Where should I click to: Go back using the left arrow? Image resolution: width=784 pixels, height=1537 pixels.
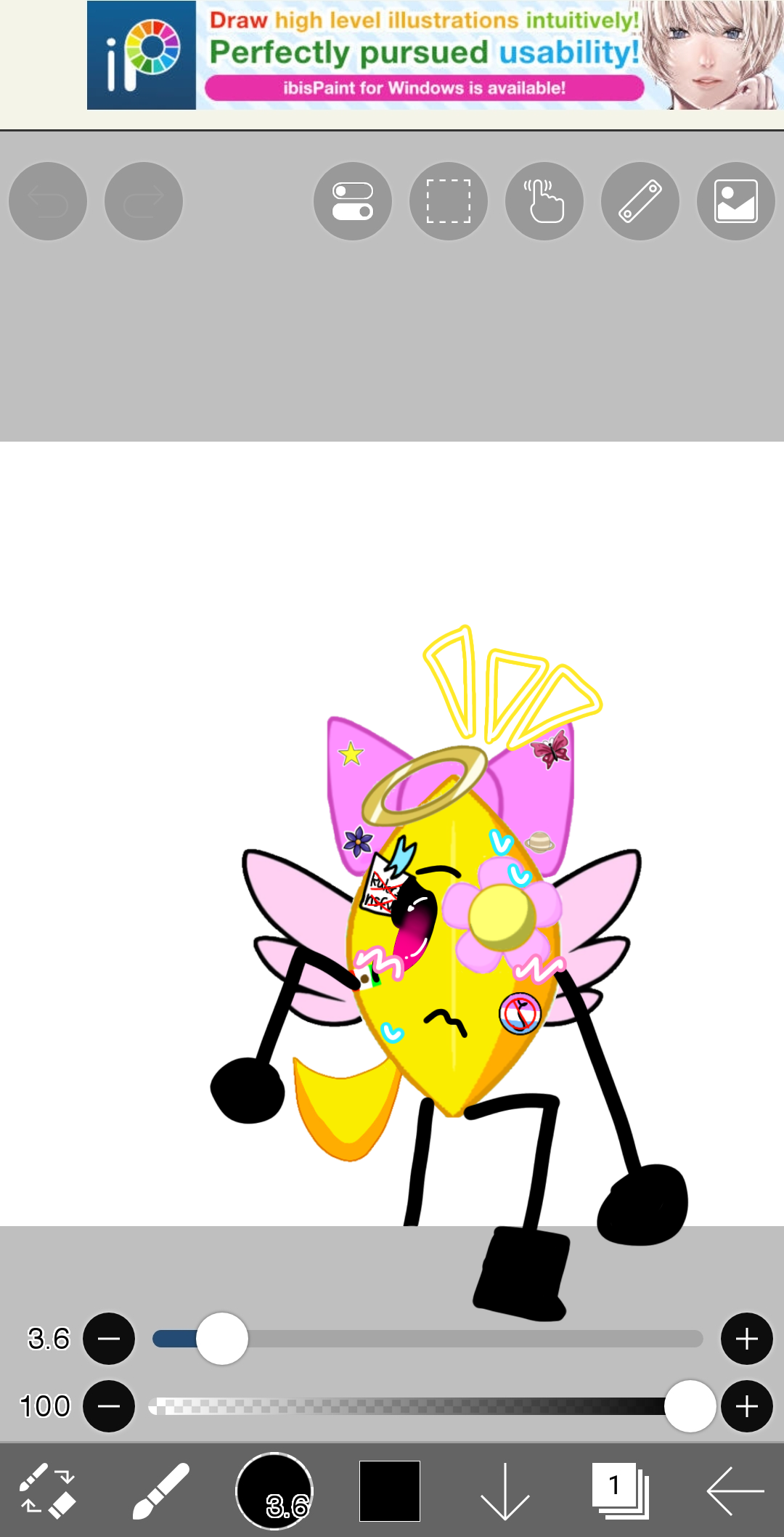click(735, 1491)
